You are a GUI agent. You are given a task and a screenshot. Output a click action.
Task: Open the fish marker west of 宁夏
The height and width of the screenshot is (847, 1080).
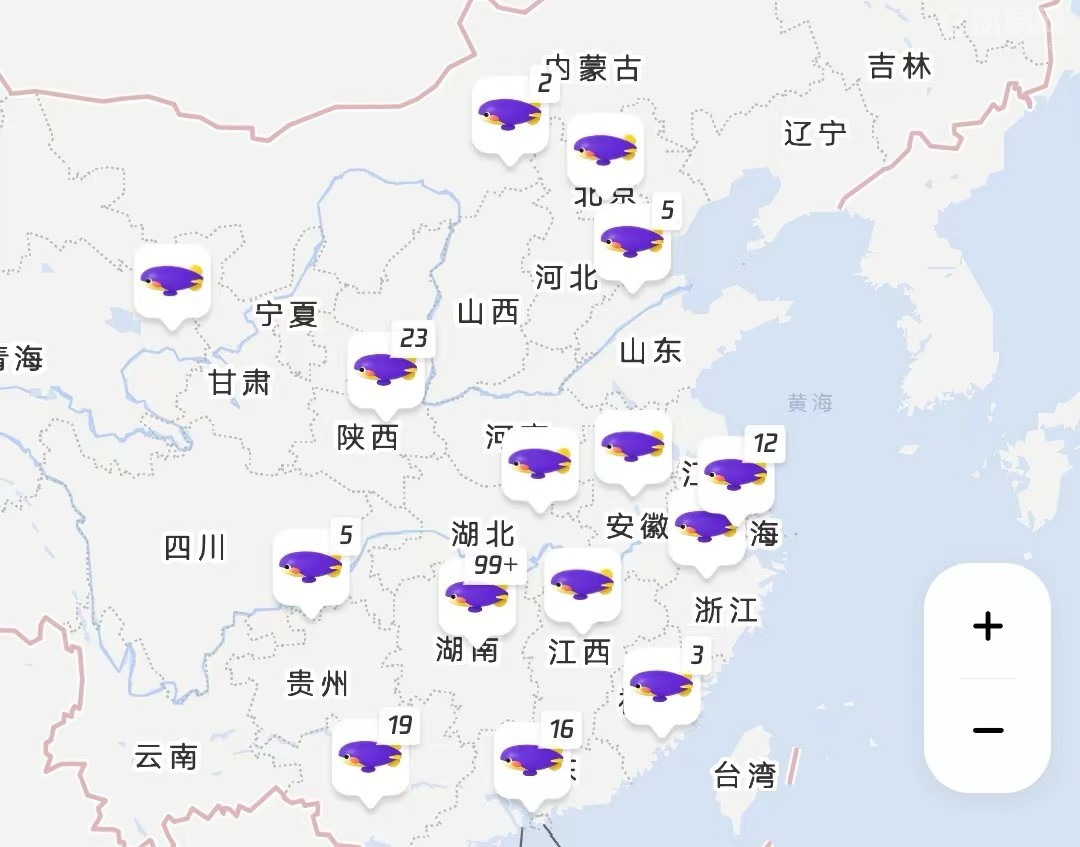[x=172, y=280]
